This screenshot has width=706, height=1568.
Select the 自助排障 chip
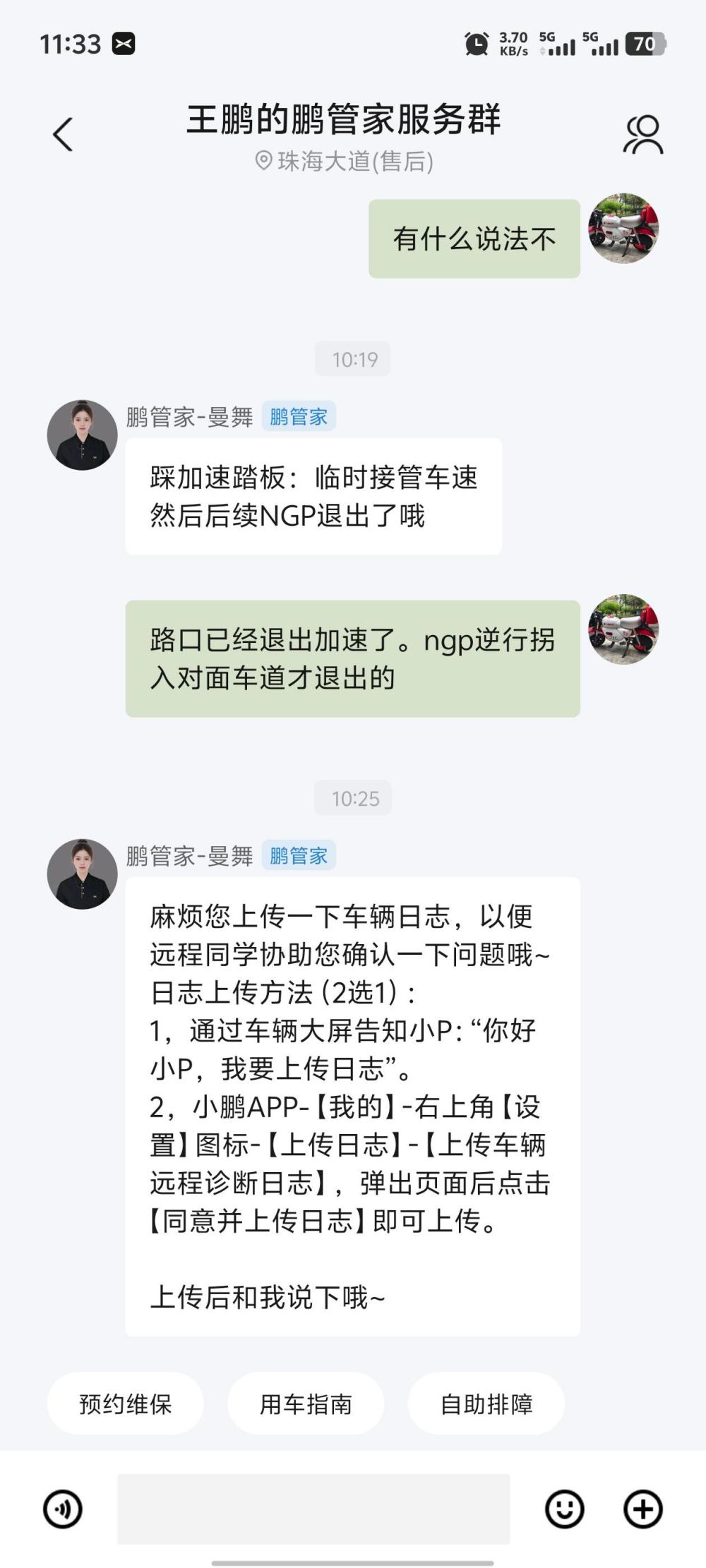click(486, 1404)
